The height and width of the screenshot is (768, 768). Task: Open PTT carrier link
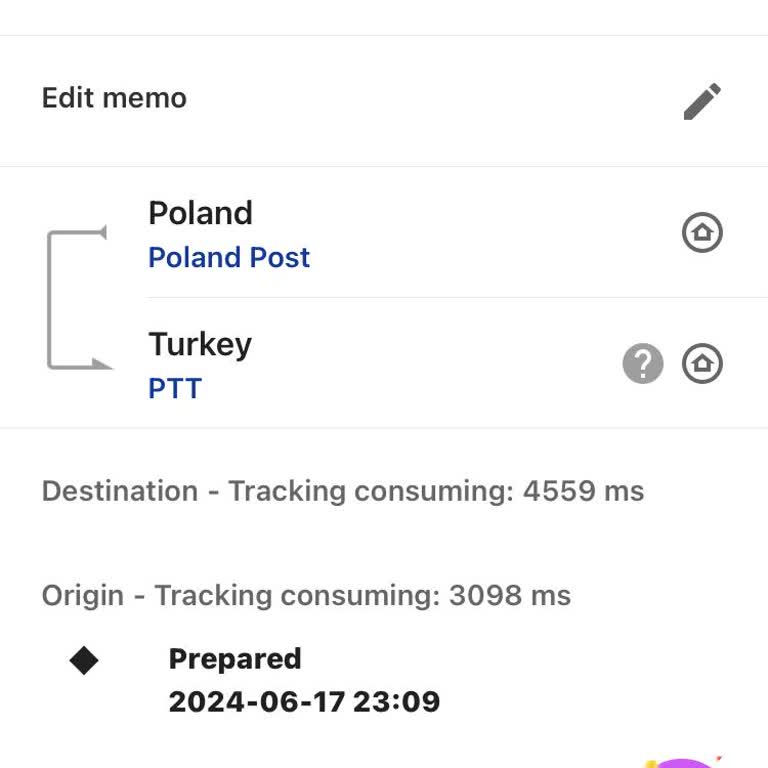pos(175,388)
